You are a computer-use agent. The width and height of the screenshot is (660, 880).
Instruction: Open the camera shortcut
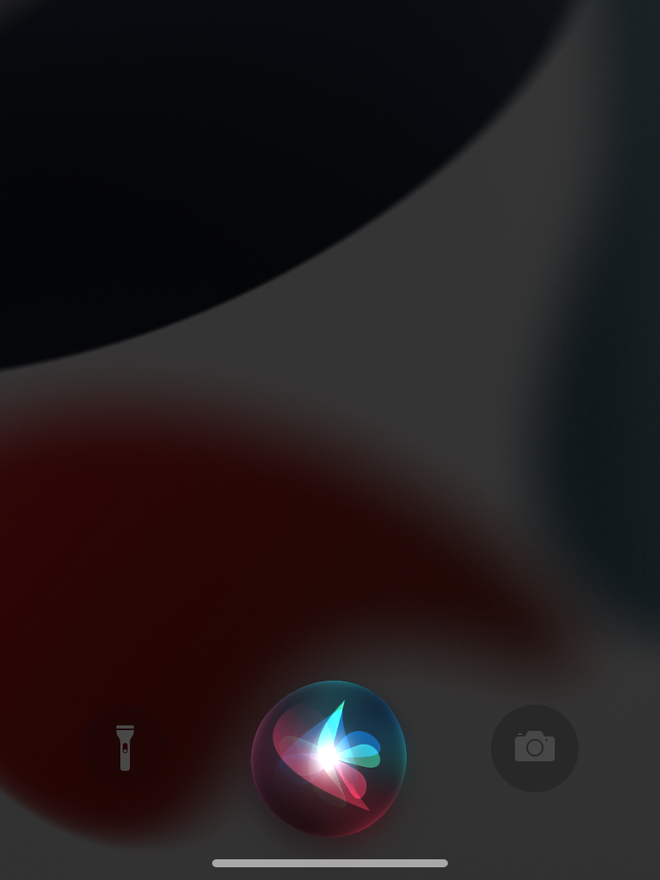click(535, 748)
